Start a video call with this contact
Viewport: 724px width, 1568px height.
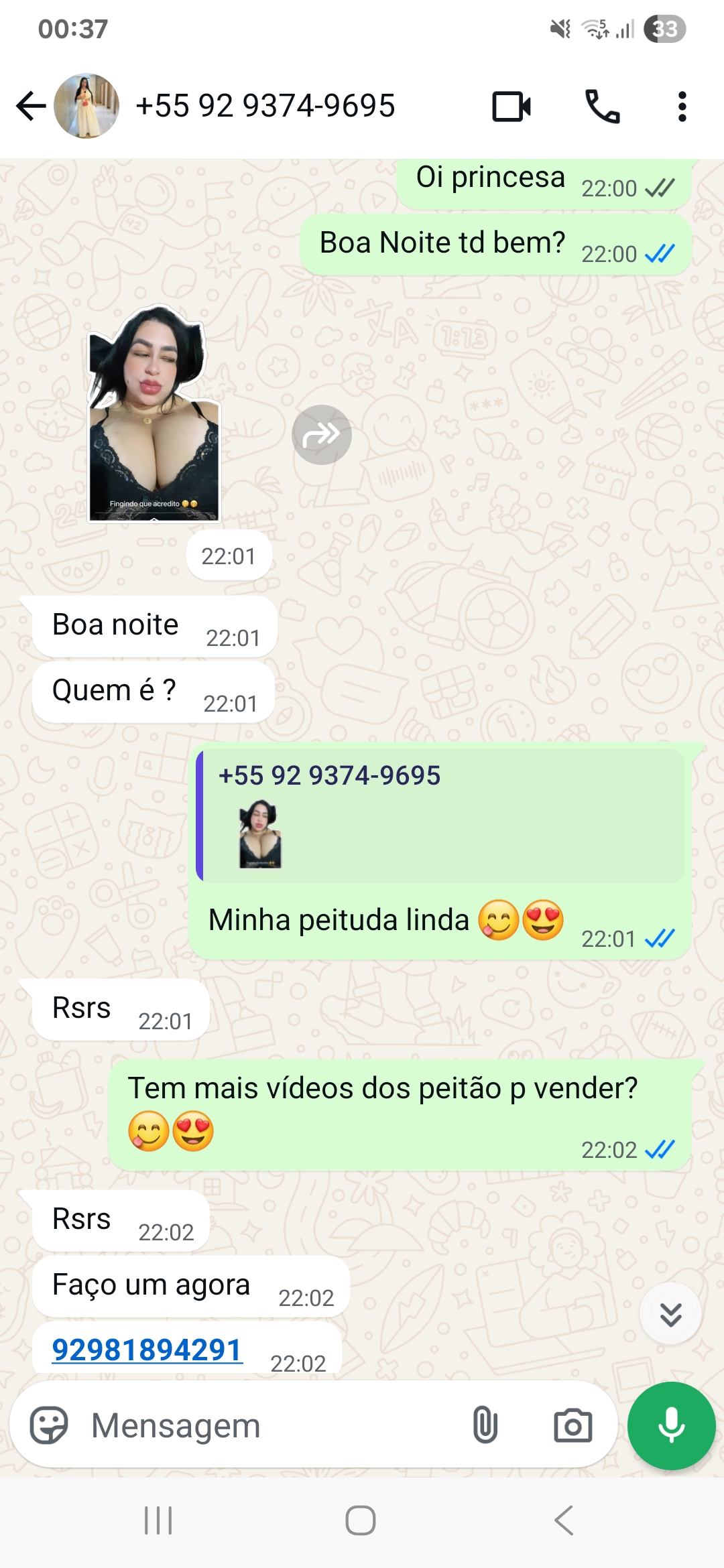pos(511,106)
